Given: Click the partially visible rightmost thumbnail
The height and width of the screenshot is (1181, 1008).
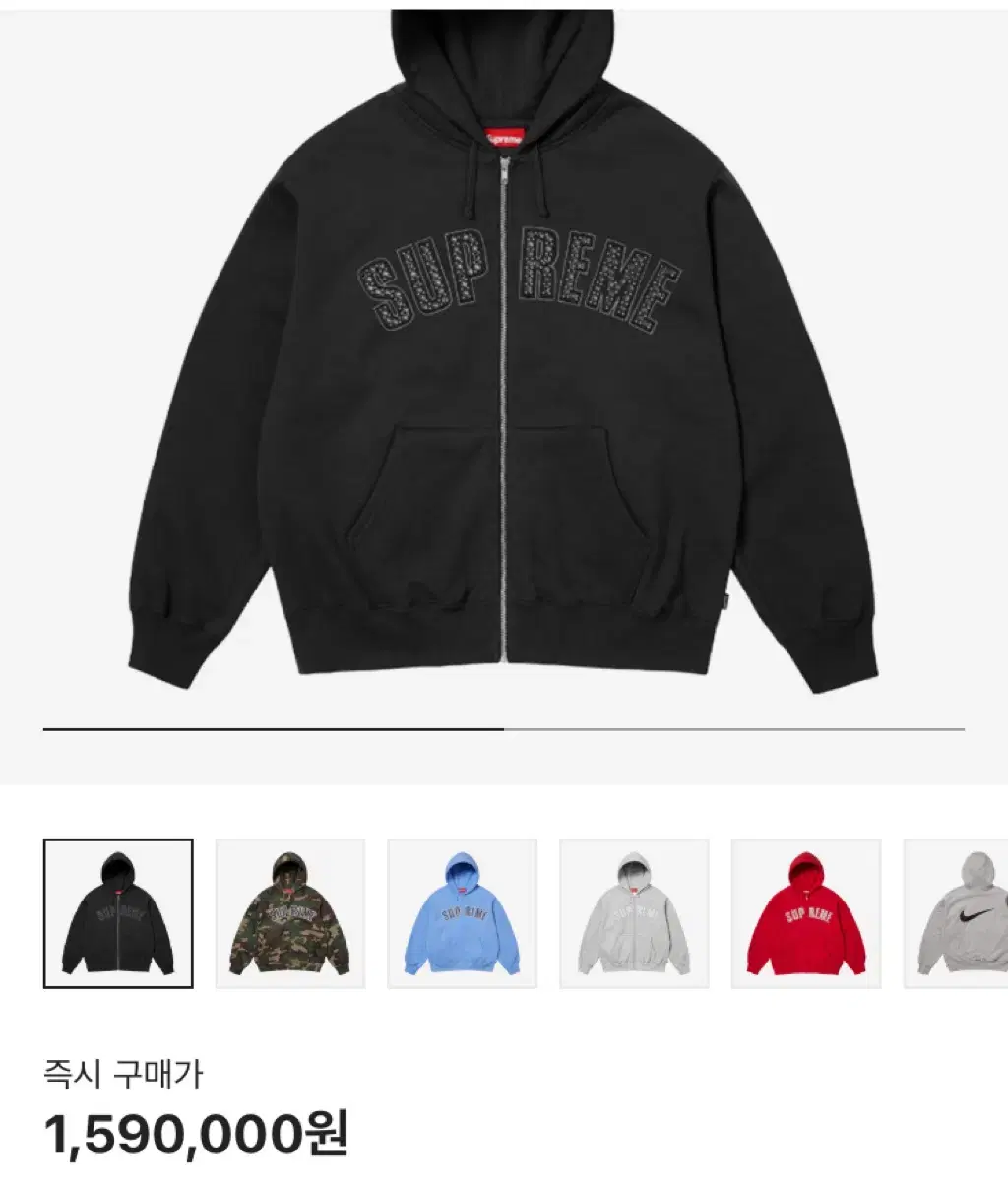Looking at the screenshot, I should 960,914.
